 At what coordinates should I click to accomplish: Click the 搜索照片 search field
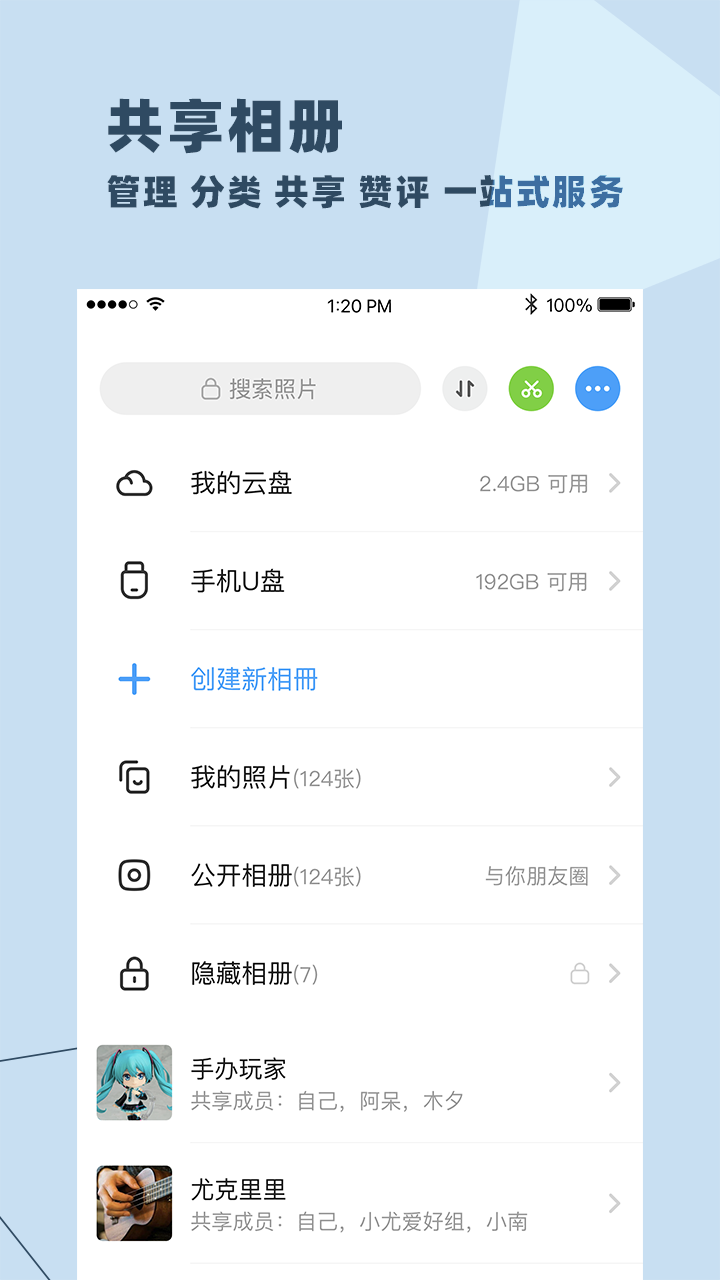tap(260, 389)
